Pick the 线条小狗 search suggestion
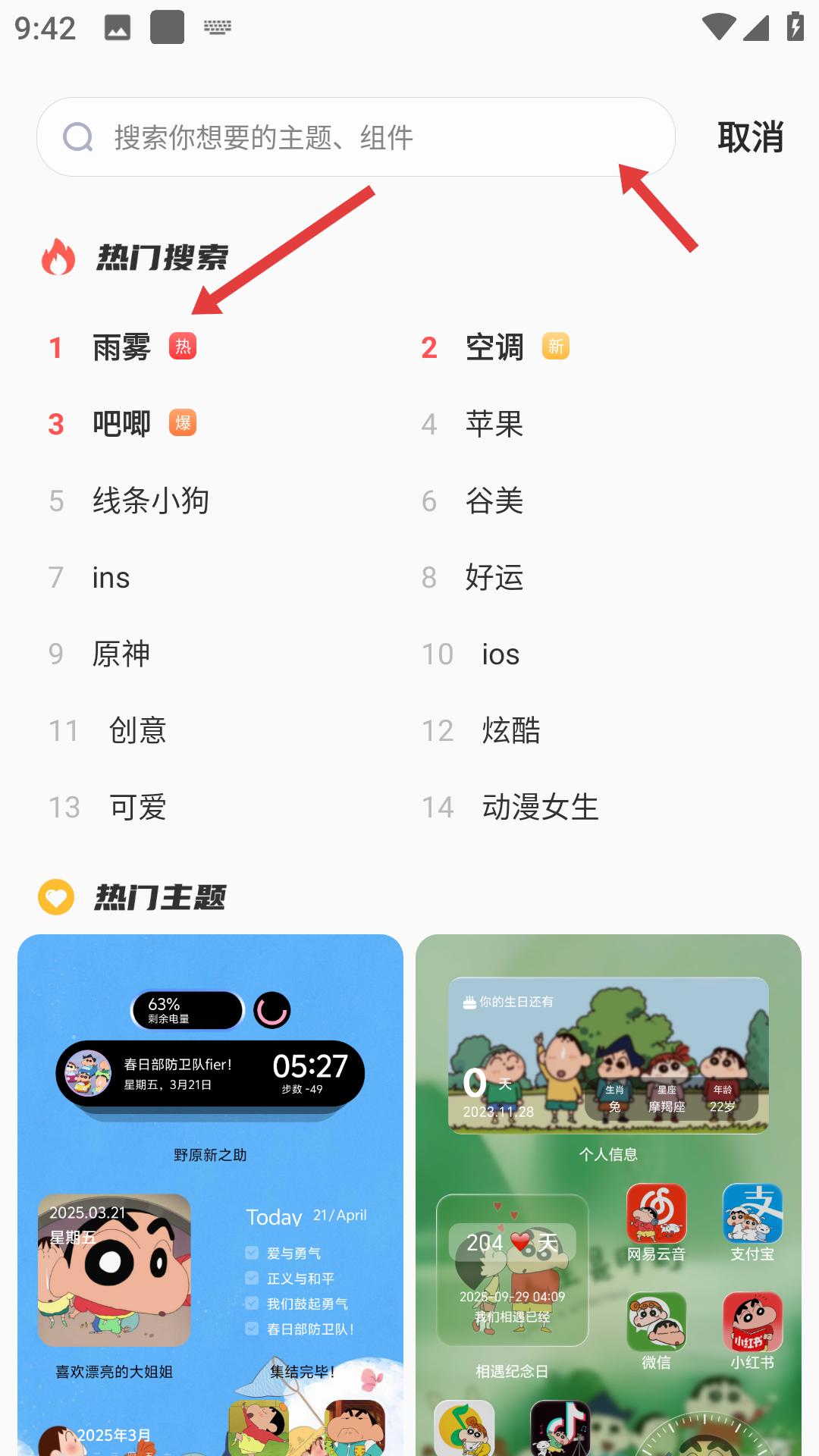 click(x=150, y=501)
